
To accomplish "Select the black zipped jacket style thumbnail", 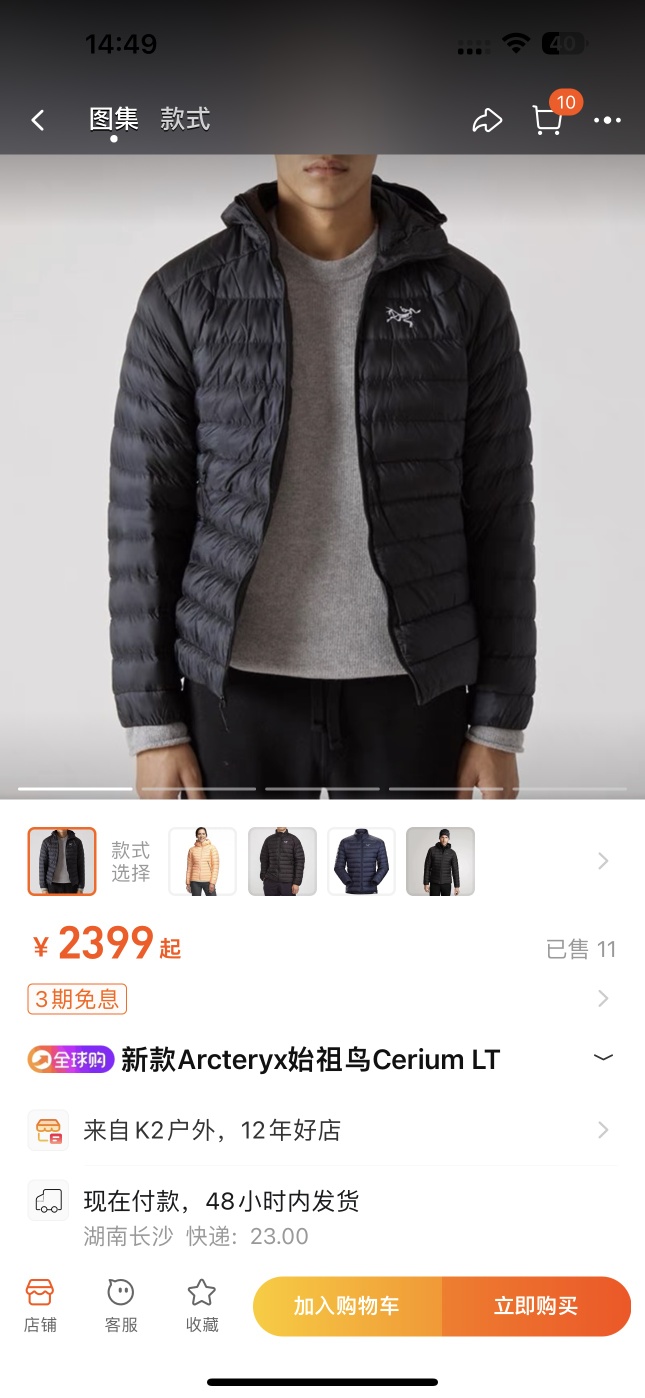I will (x=282, y=861).
